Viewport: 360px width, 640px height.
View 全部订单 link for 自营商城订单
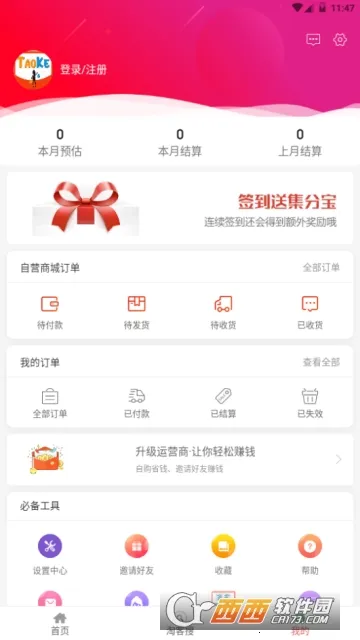[321, 268]
